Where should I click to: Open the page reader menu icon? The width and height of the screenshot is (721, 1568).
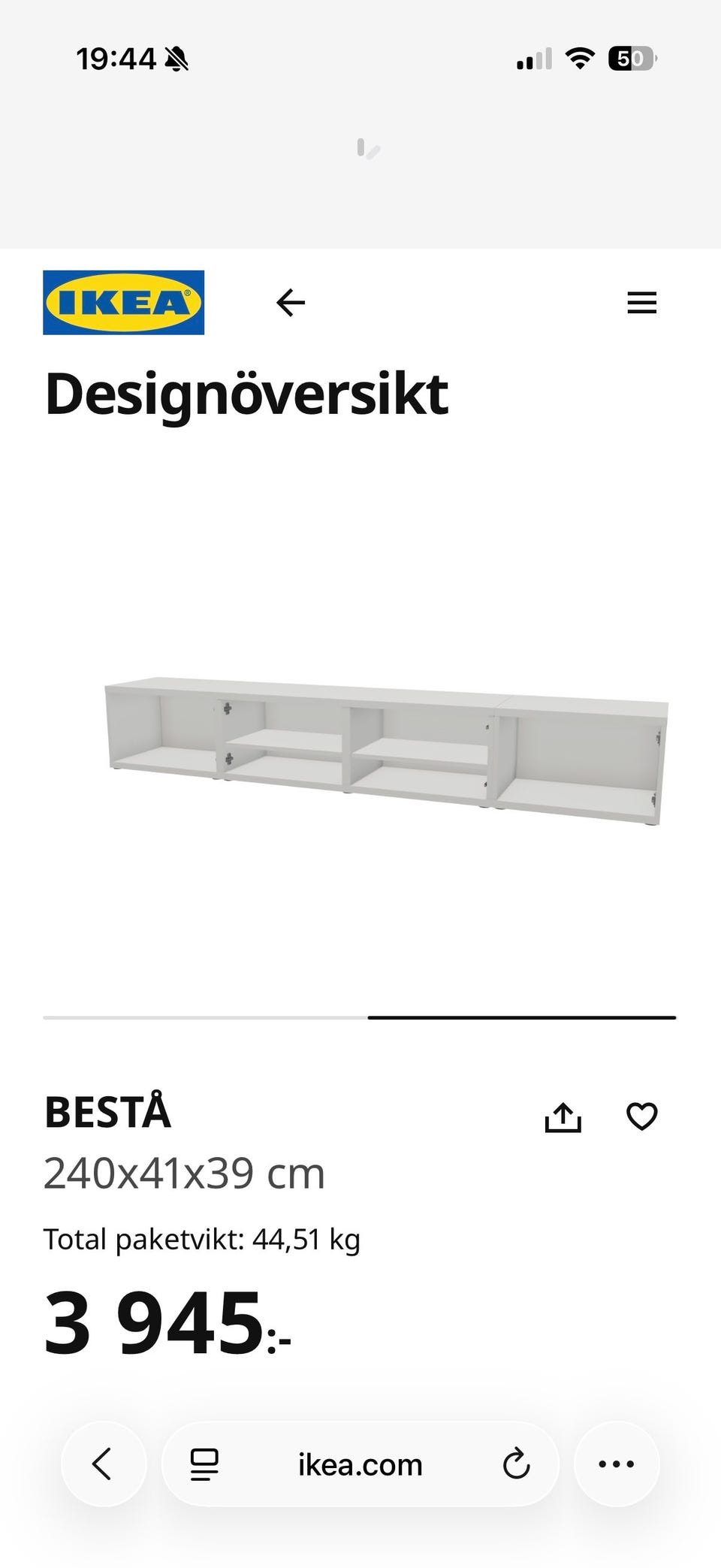[204, 1464]
